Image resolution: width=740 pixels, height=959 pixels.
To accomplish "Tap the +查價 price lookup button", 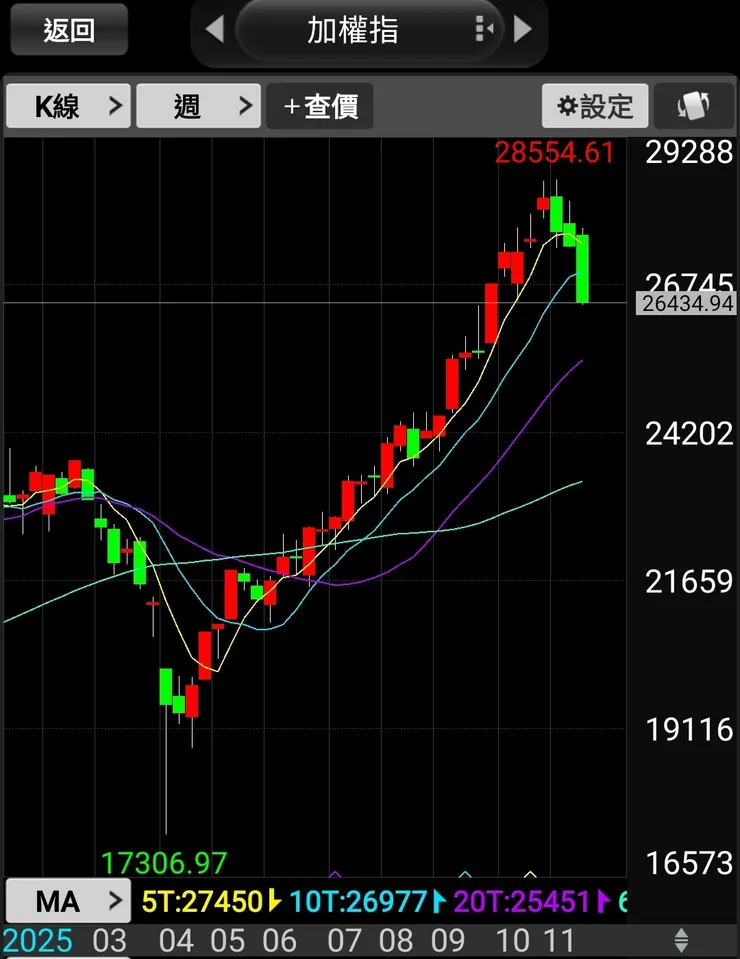I will [320, 106].
